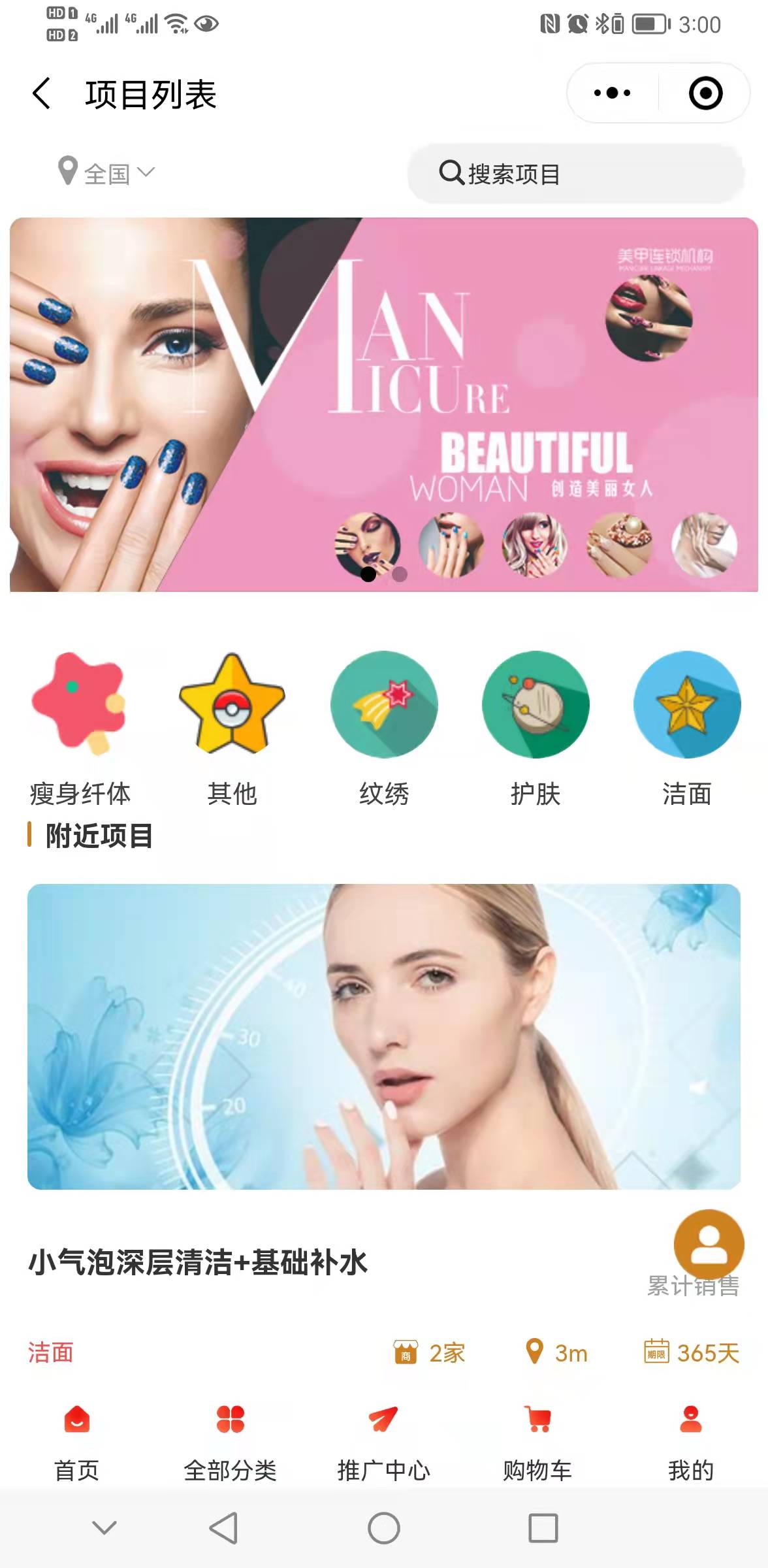
Task: Open the manicure promotional banner
Action: (x=384, y=405)
